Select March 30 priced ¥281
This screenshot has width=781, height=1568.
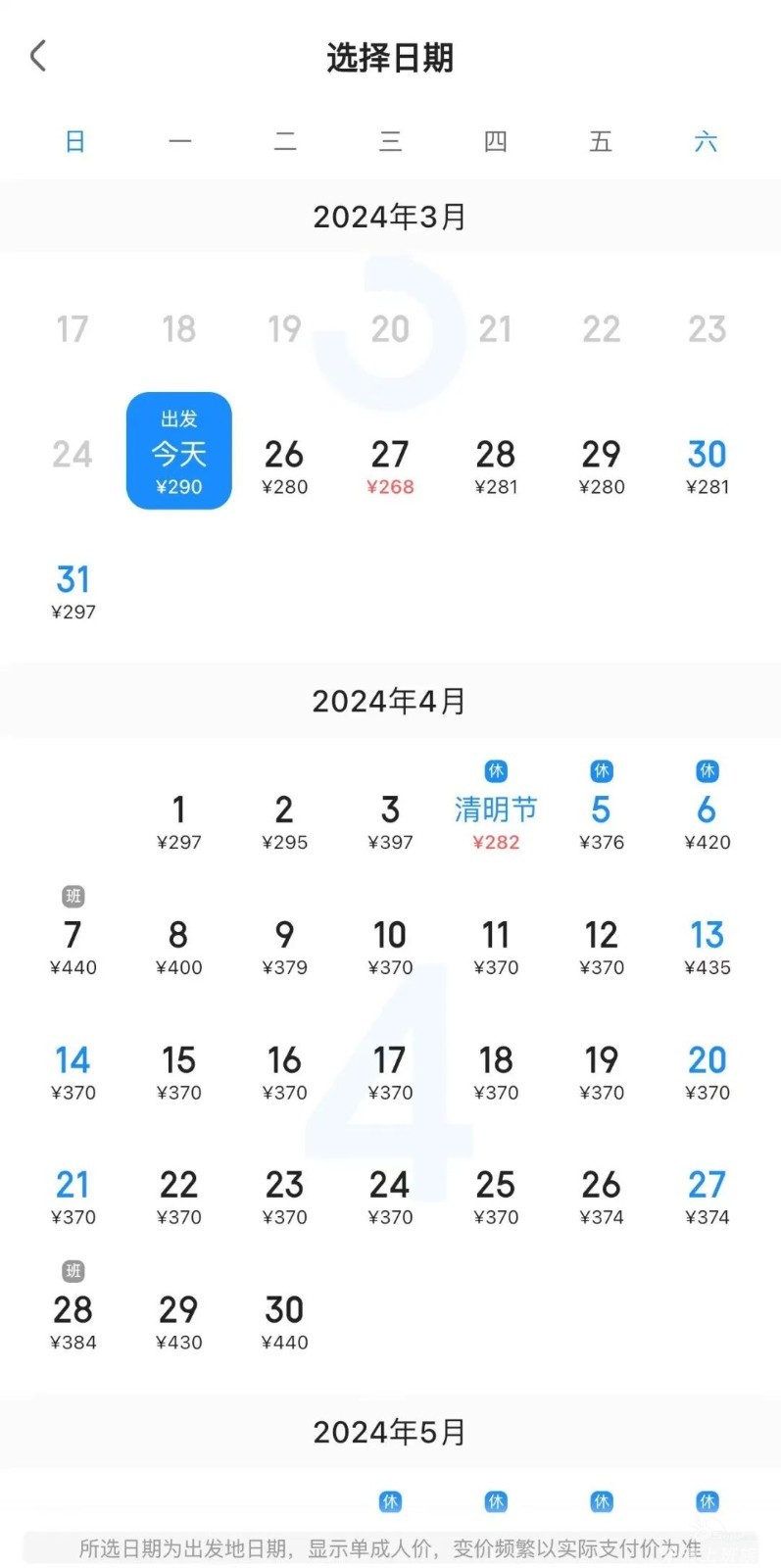[x=707, y=466]
